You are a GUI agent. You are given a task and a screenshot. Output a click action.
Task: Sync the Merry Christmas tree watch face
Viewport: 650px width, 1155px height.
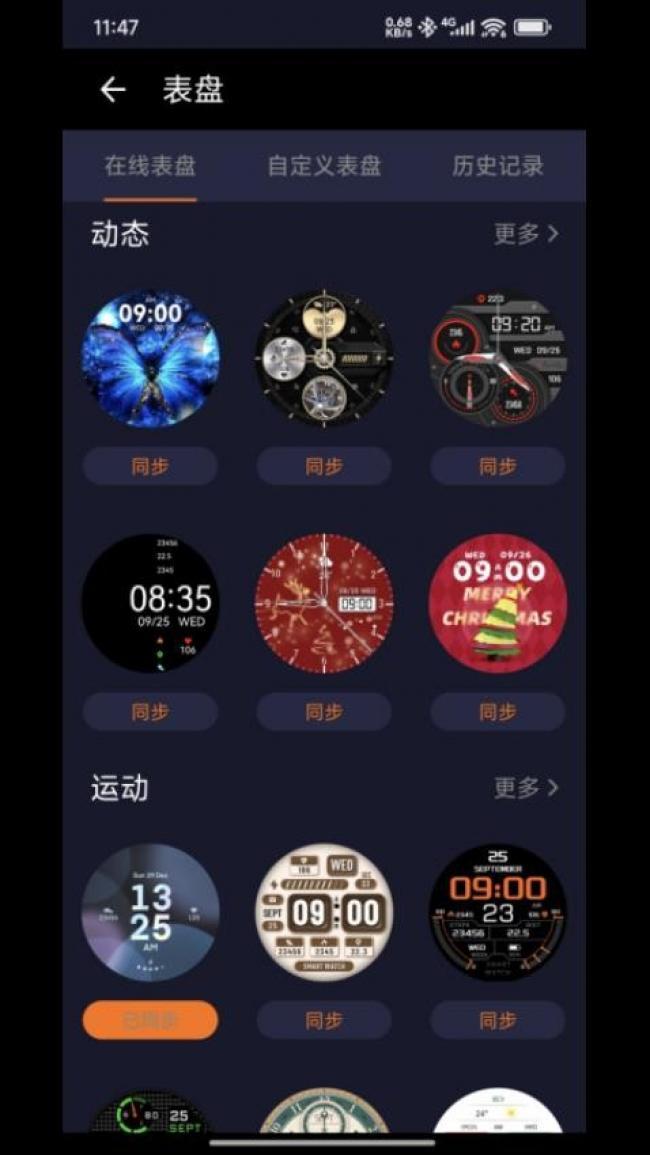497,712
